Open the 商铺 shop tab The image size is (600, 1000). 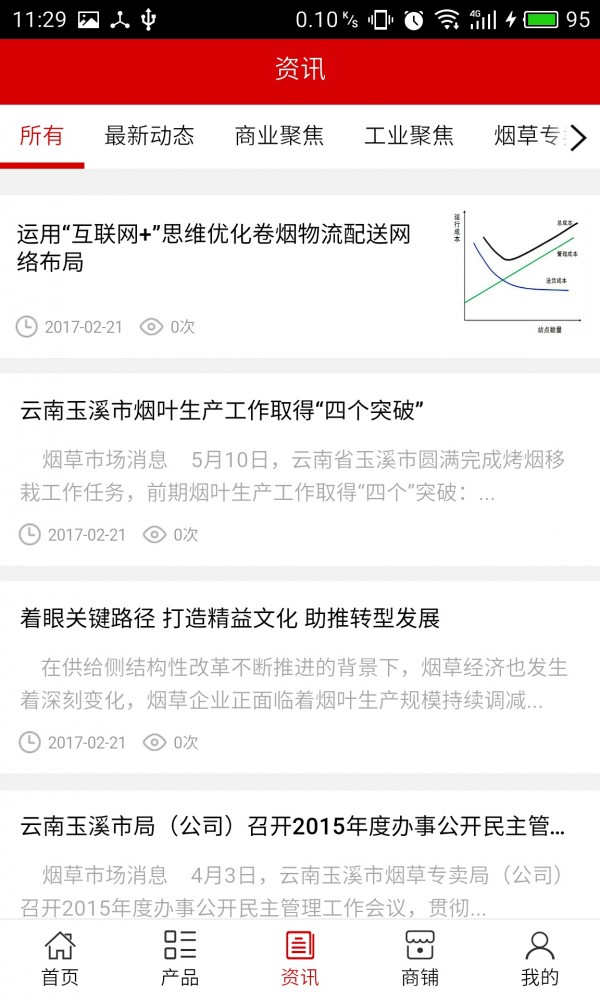tap(420, 958)
